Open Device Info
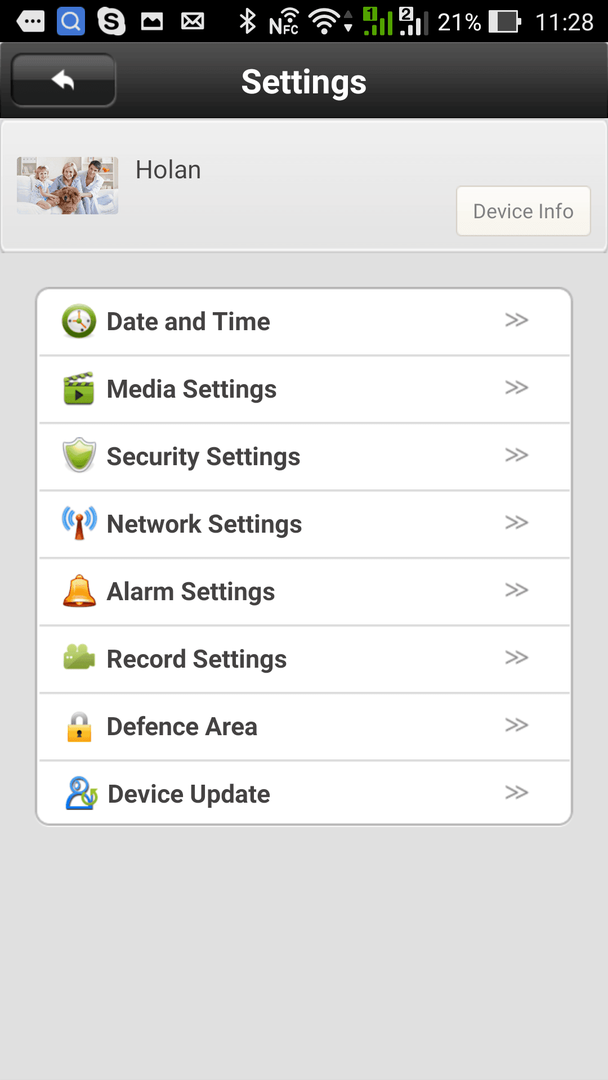608x1080 pixels. click(x=523, y=211)
